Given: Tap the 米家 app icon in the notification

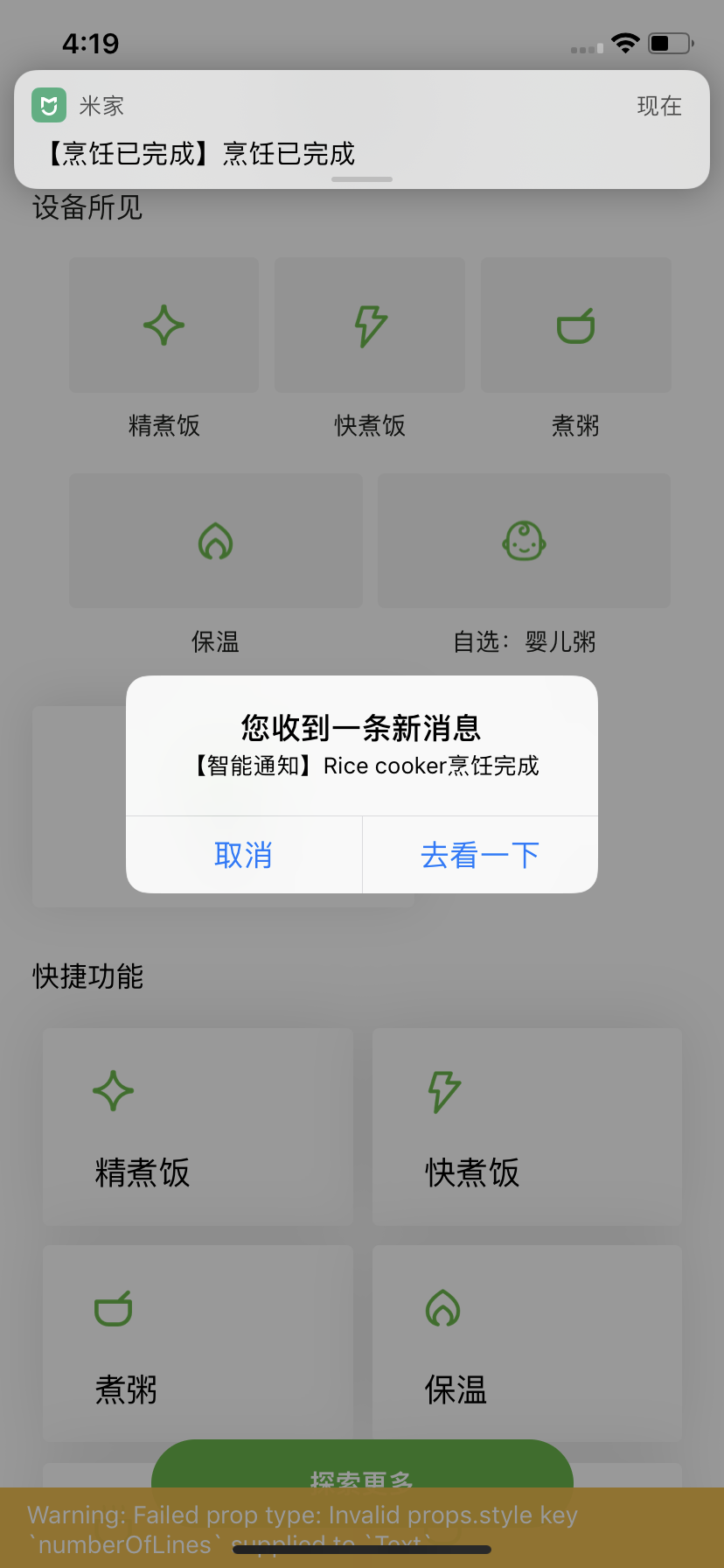Looking at the screenshot, I should click(x=49, y=104).
